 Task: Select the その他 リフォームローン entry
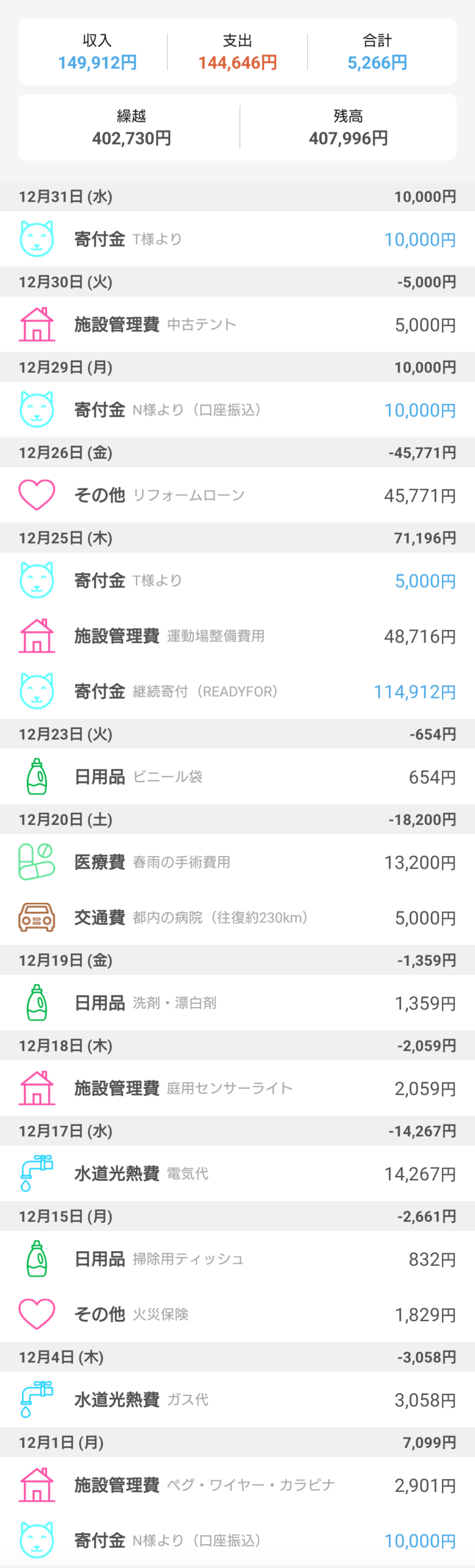point(238,495)
